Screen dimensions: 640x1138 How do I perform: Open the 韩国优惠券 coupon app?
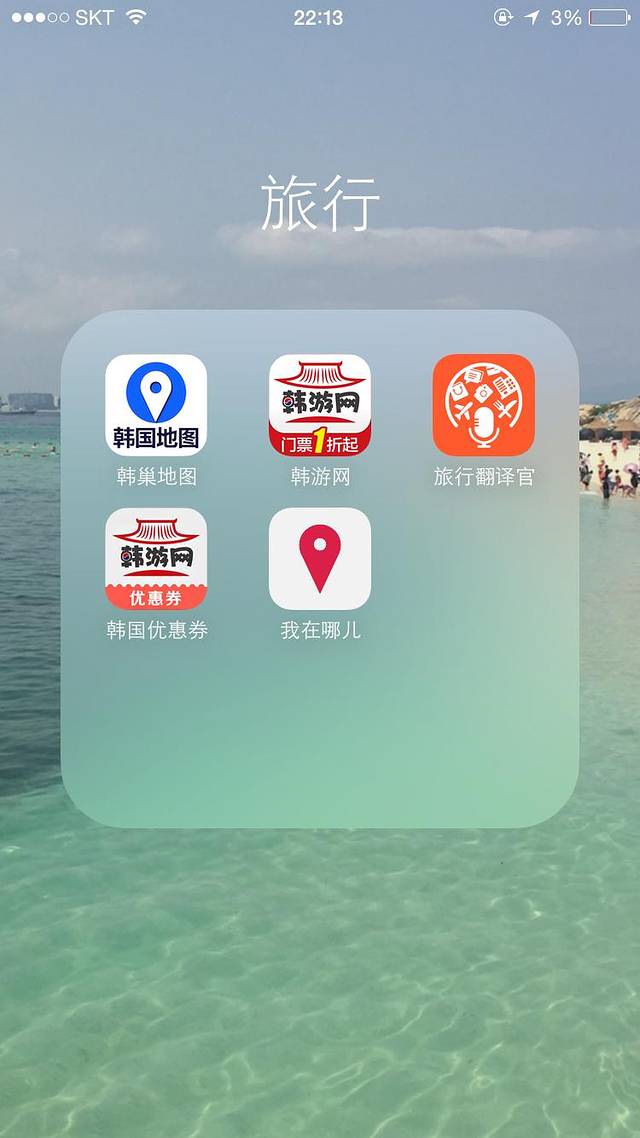click(x=156, y=559)
